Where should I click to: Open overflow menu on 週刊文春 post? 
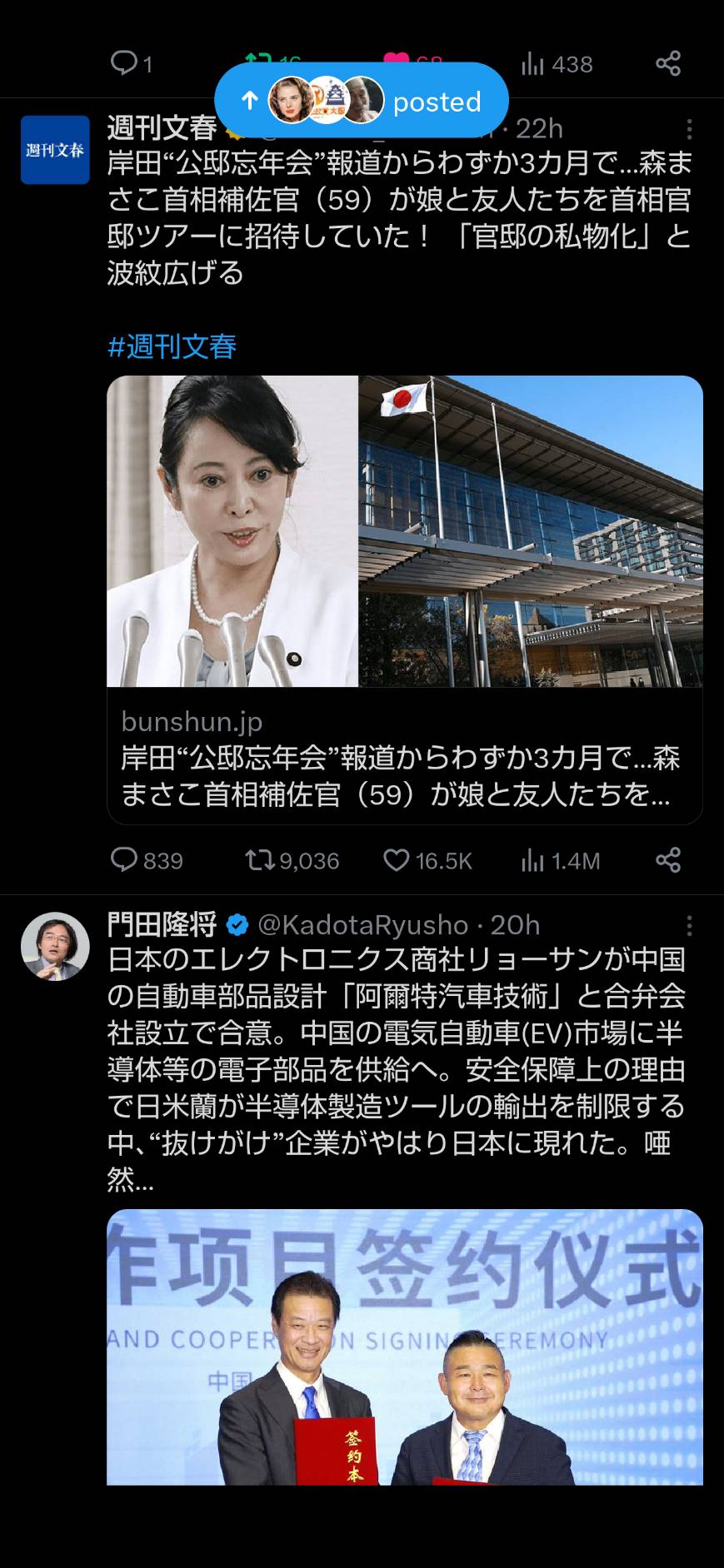[689, 129]
